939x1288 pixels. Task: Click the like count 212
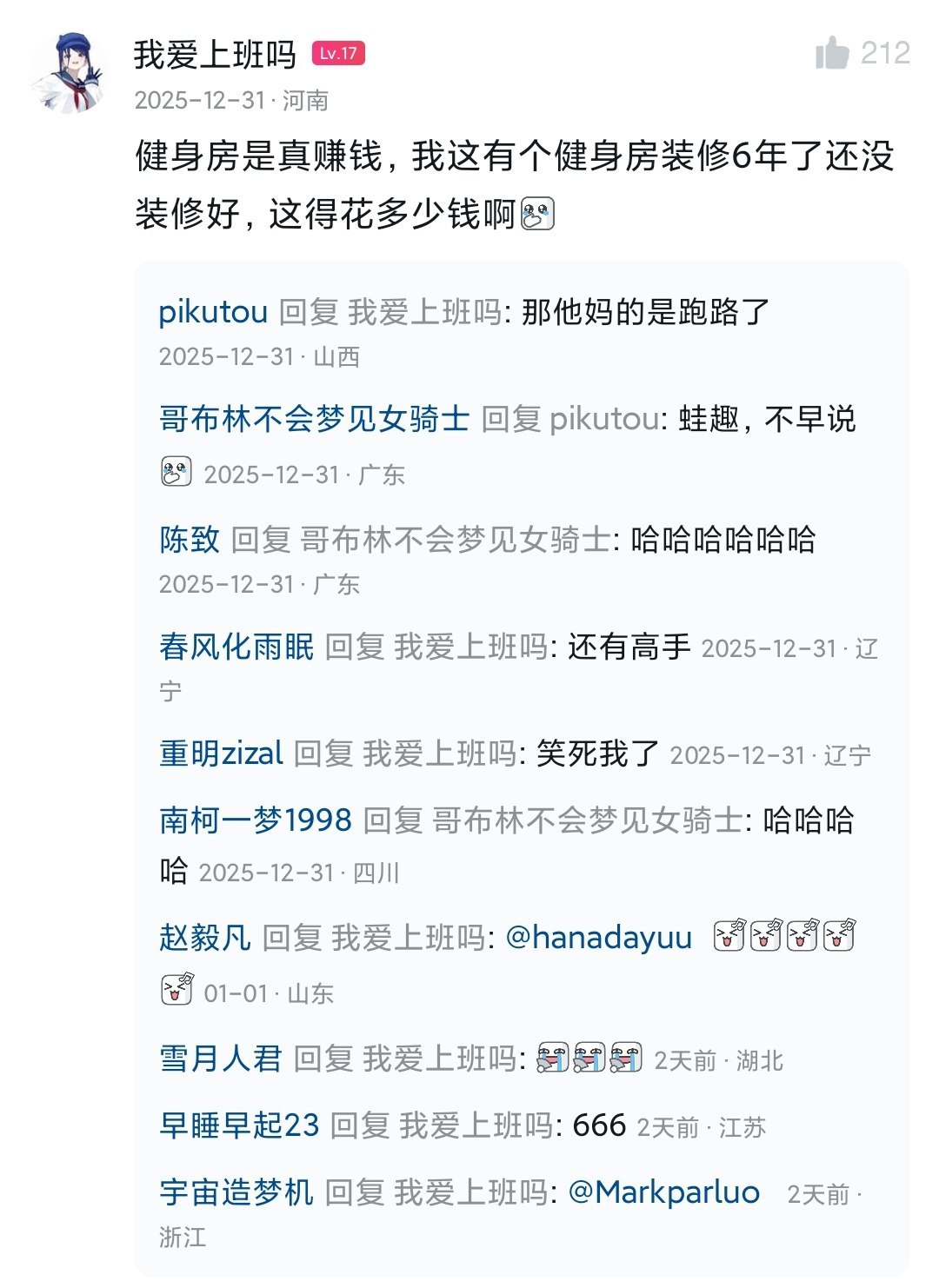[x=887, y=54]
